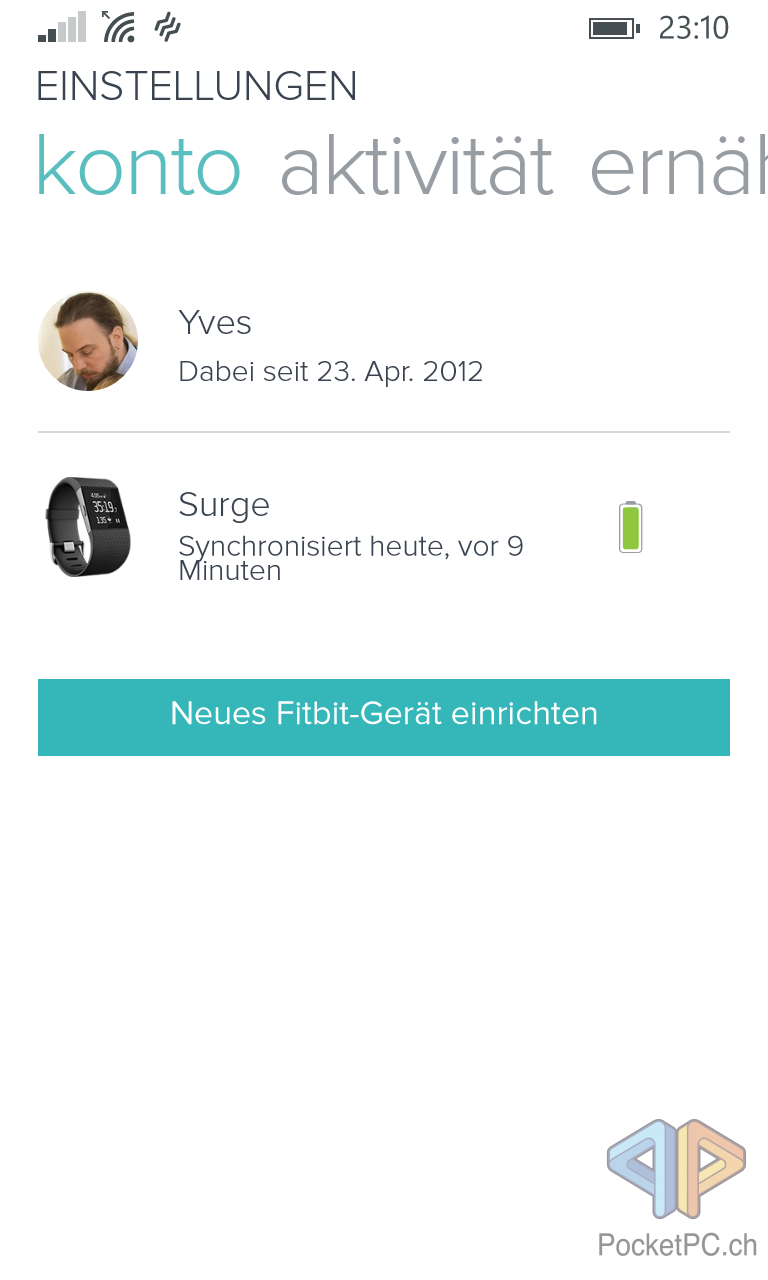Switch to the ernährung tab
The image size is (768, 1280).
(x=678, y=165)
